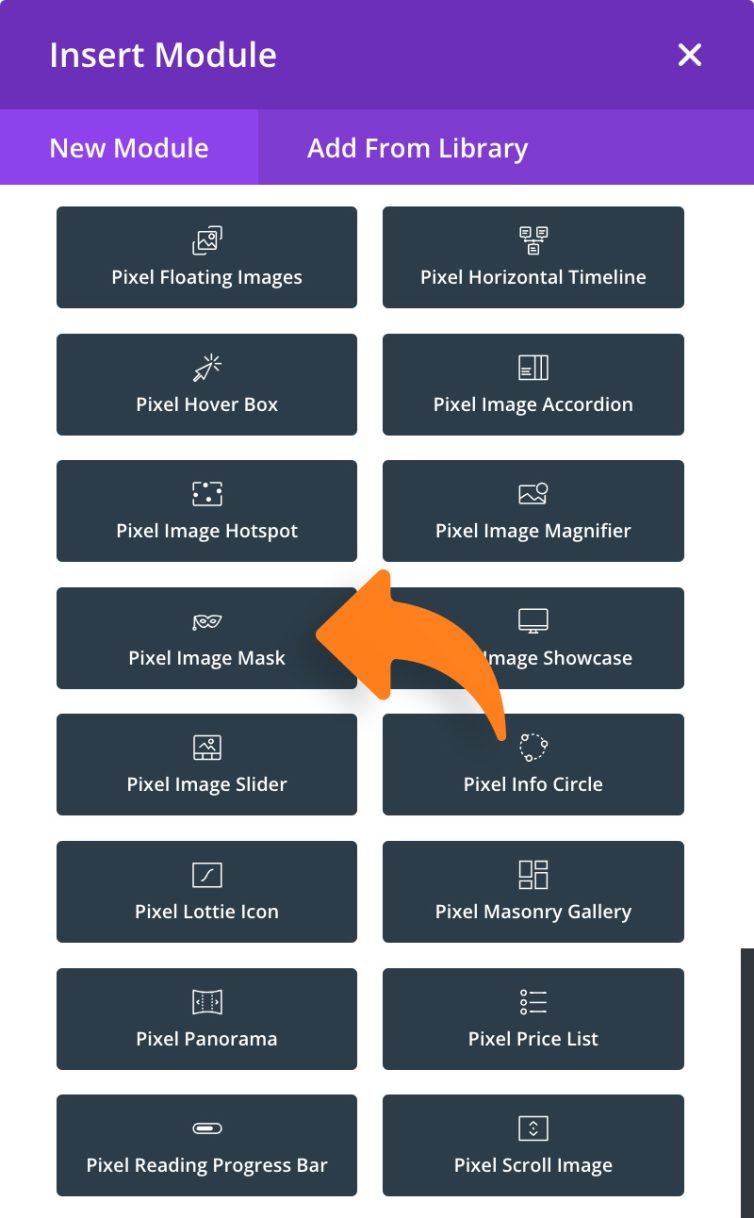Choose the Pixel Price List module

click(533, 1019)
